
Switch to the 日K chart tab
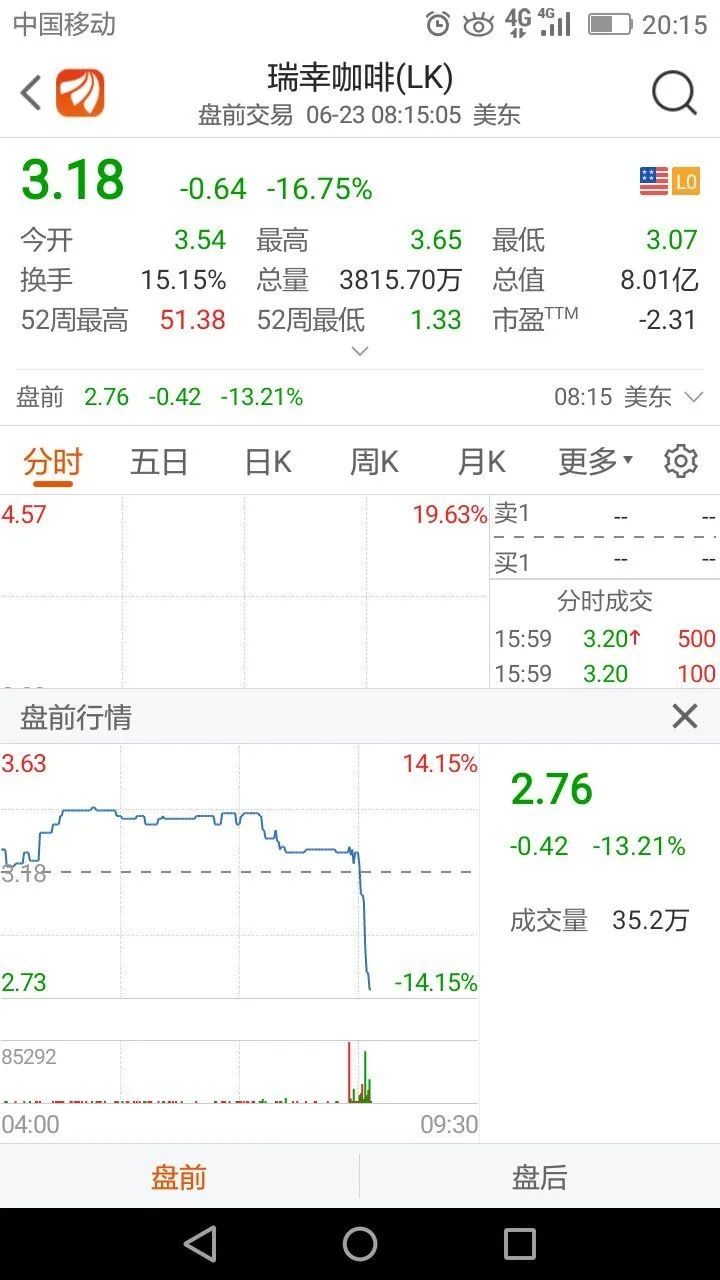(x=267, y=462)
